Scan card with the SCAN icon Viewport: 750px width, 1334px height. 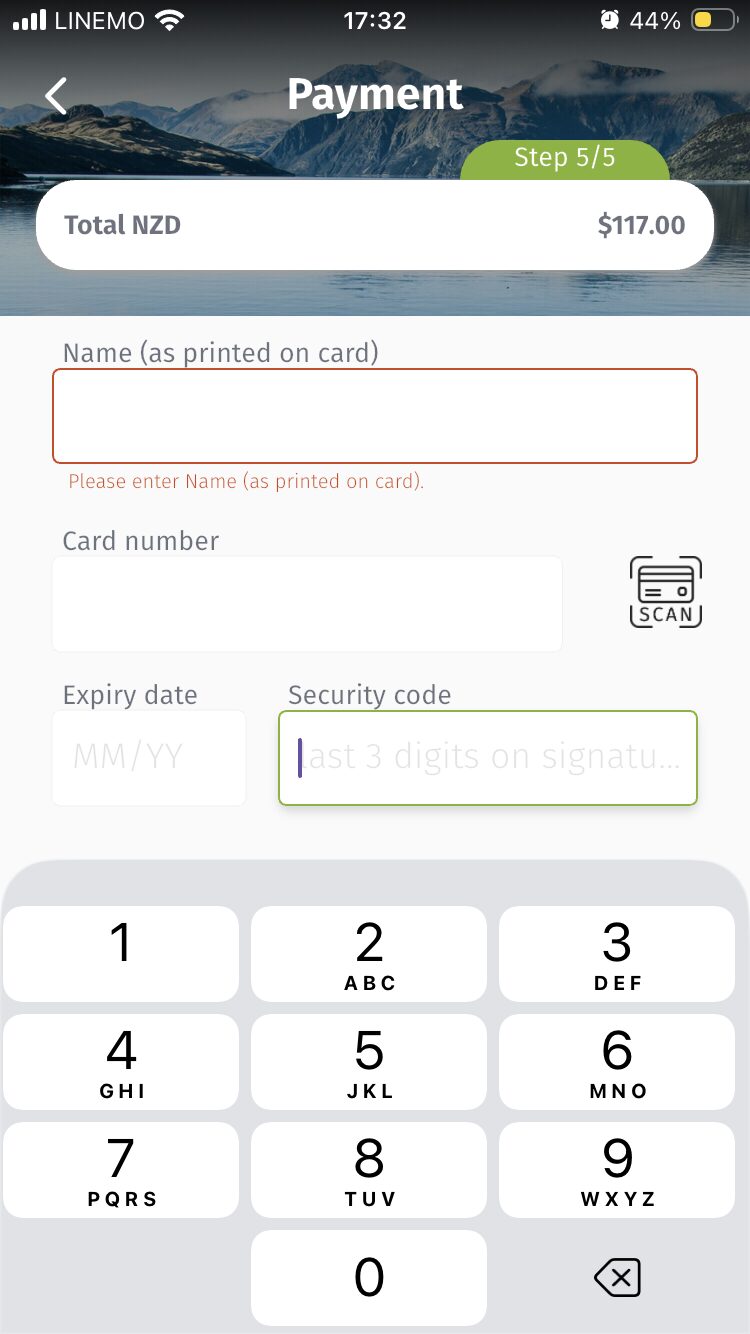(666, 592)
